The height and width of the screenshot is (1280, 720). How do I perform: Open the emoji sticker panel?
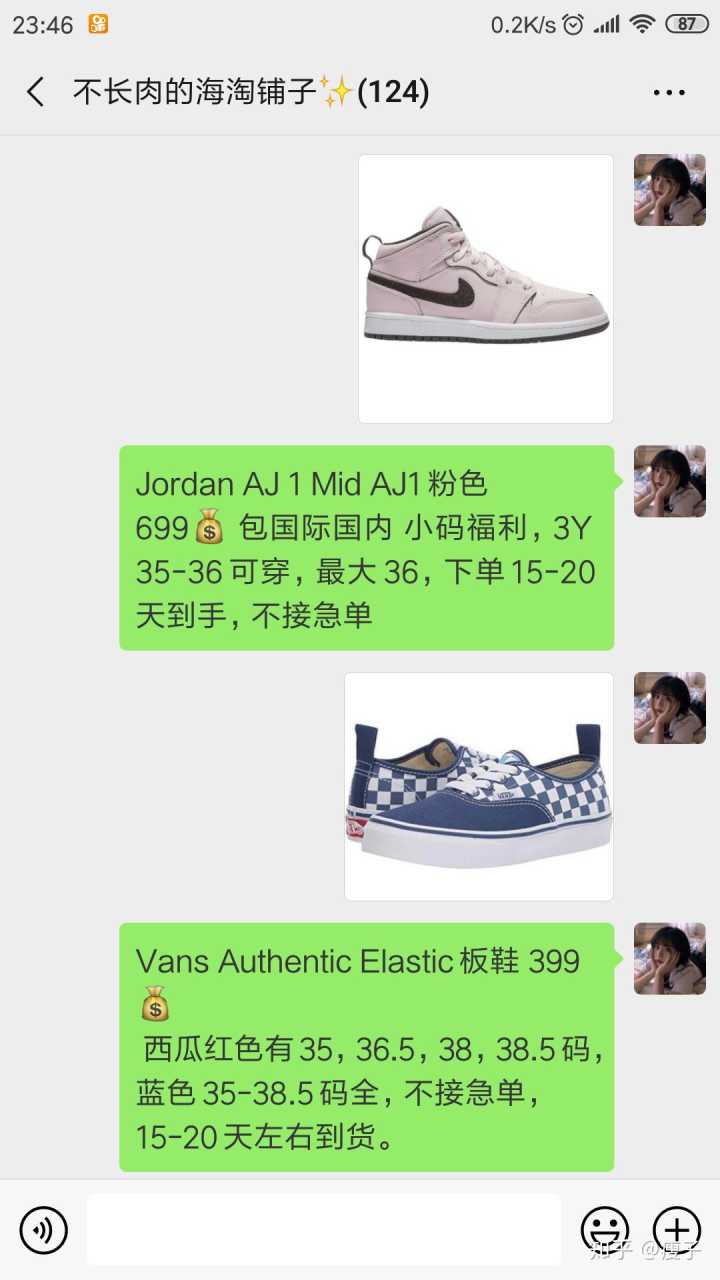click(x=605, y=1230)
